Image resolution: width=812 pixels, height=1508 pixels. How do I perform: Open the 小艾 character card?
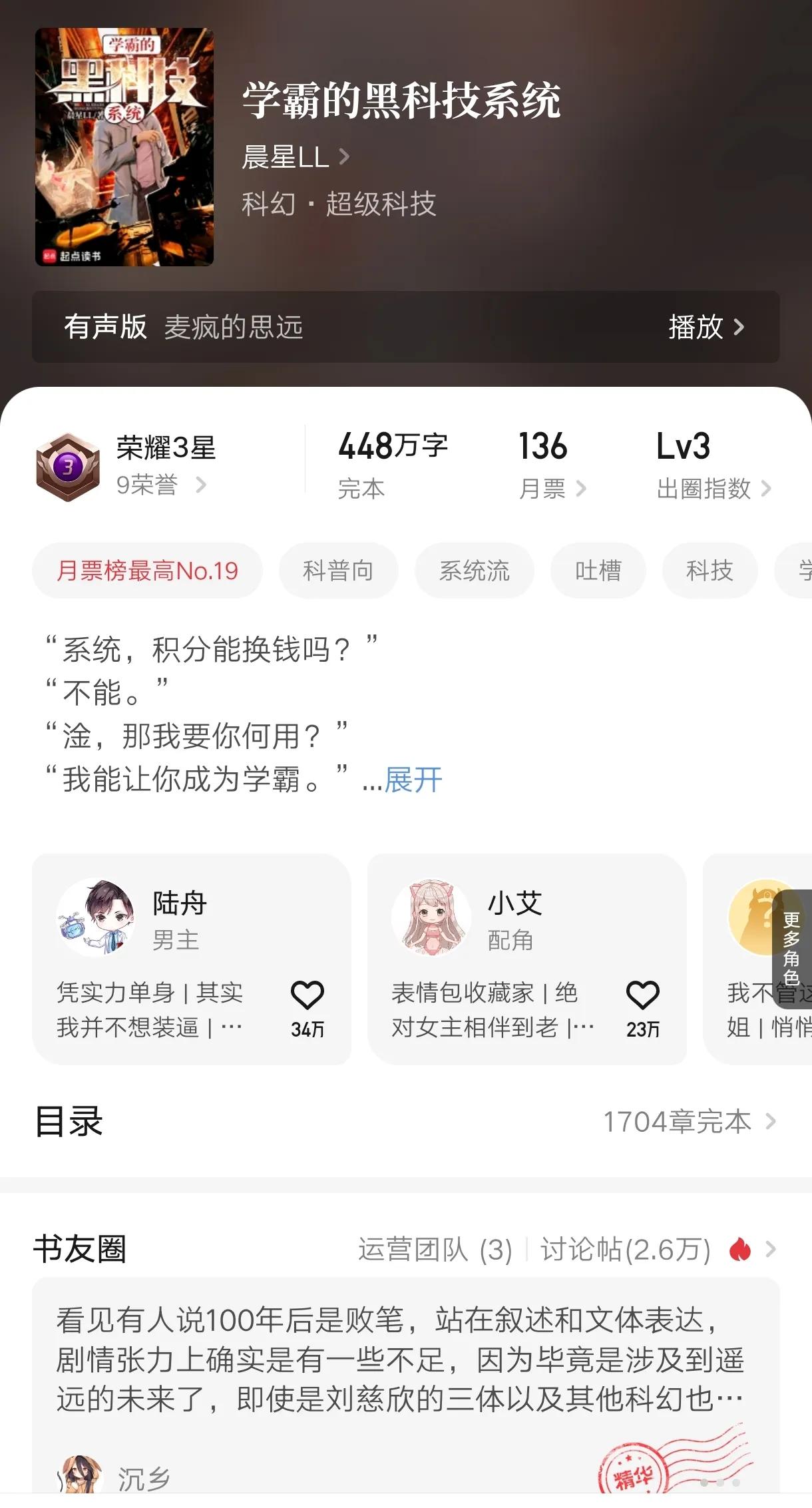coord(526,959)
